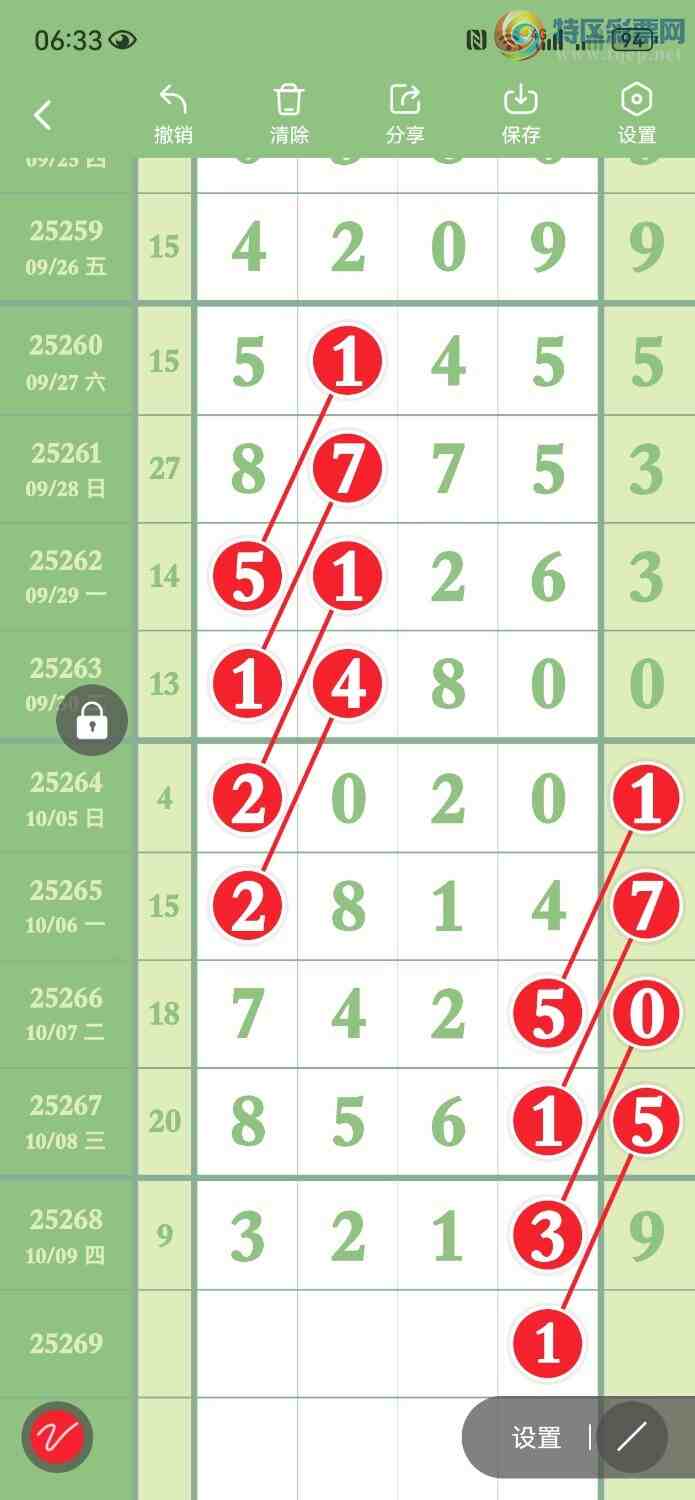
Task: Share the chart via 分享
Action: coord(405,114)
